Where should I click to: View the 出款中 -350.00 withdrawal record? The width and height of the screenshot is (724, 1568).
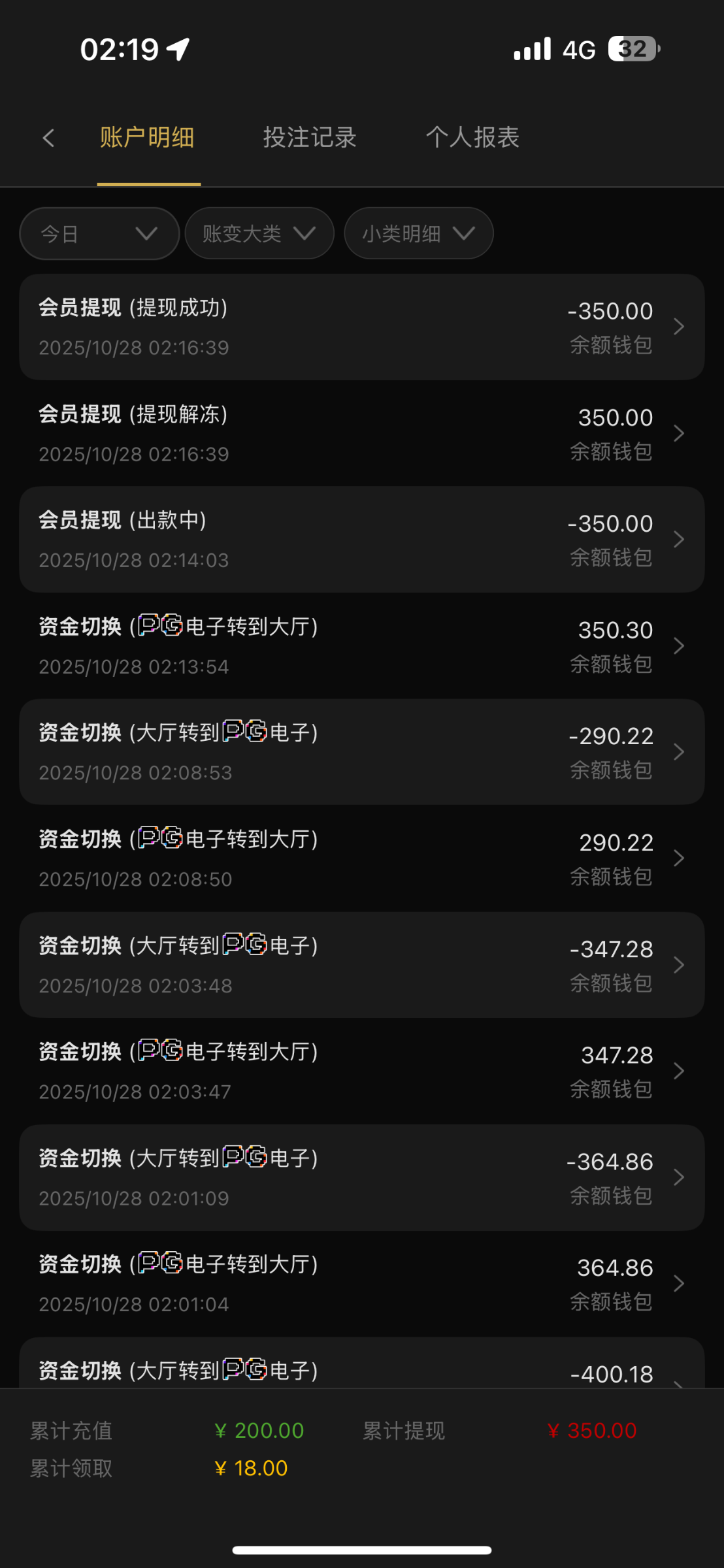tap(361, 540)
